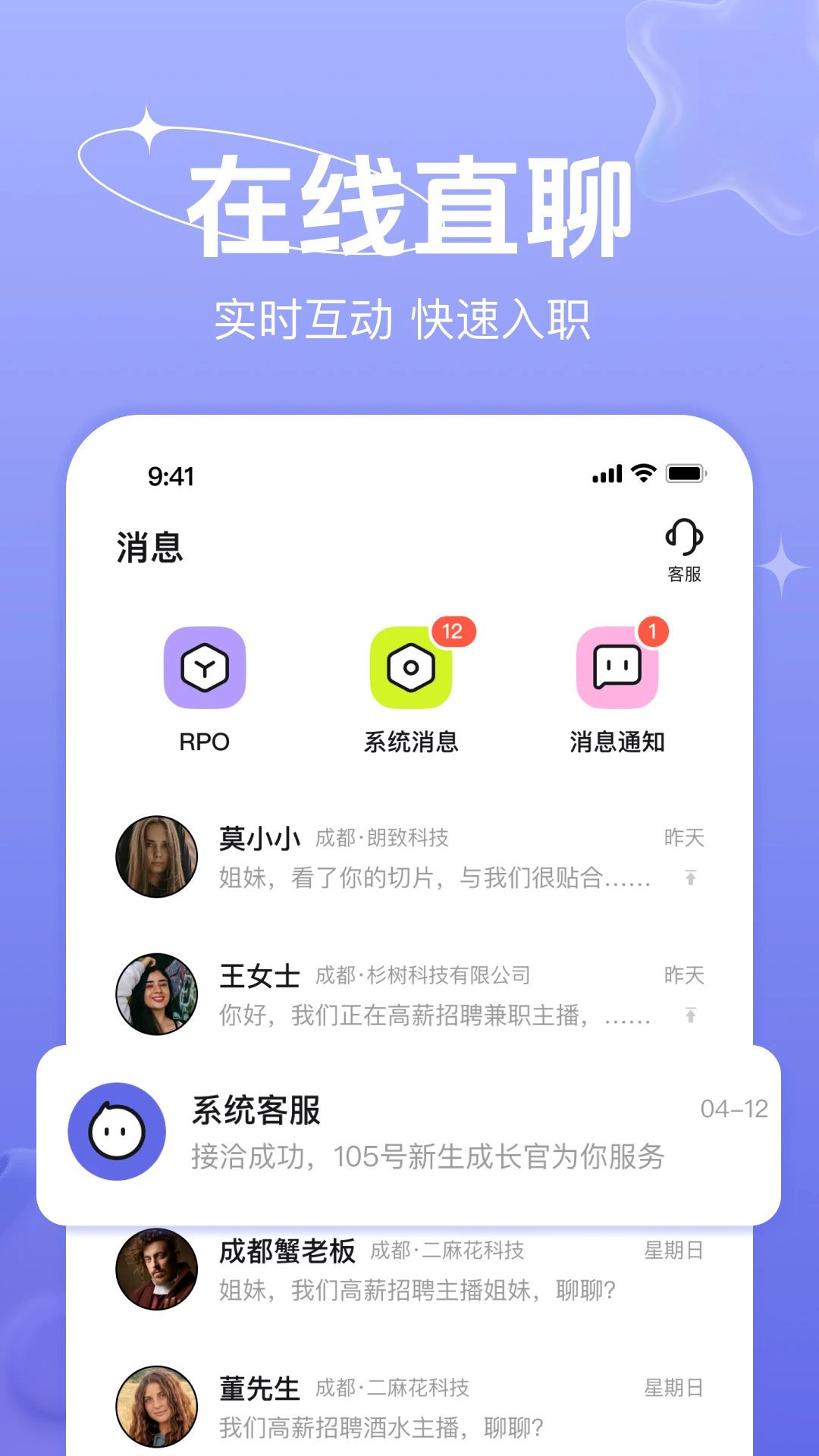The width and height of the screenshot is (819, 1456).
Task: Tap the 12 unread badge on 系统消息
Action: tap(453, 629)
